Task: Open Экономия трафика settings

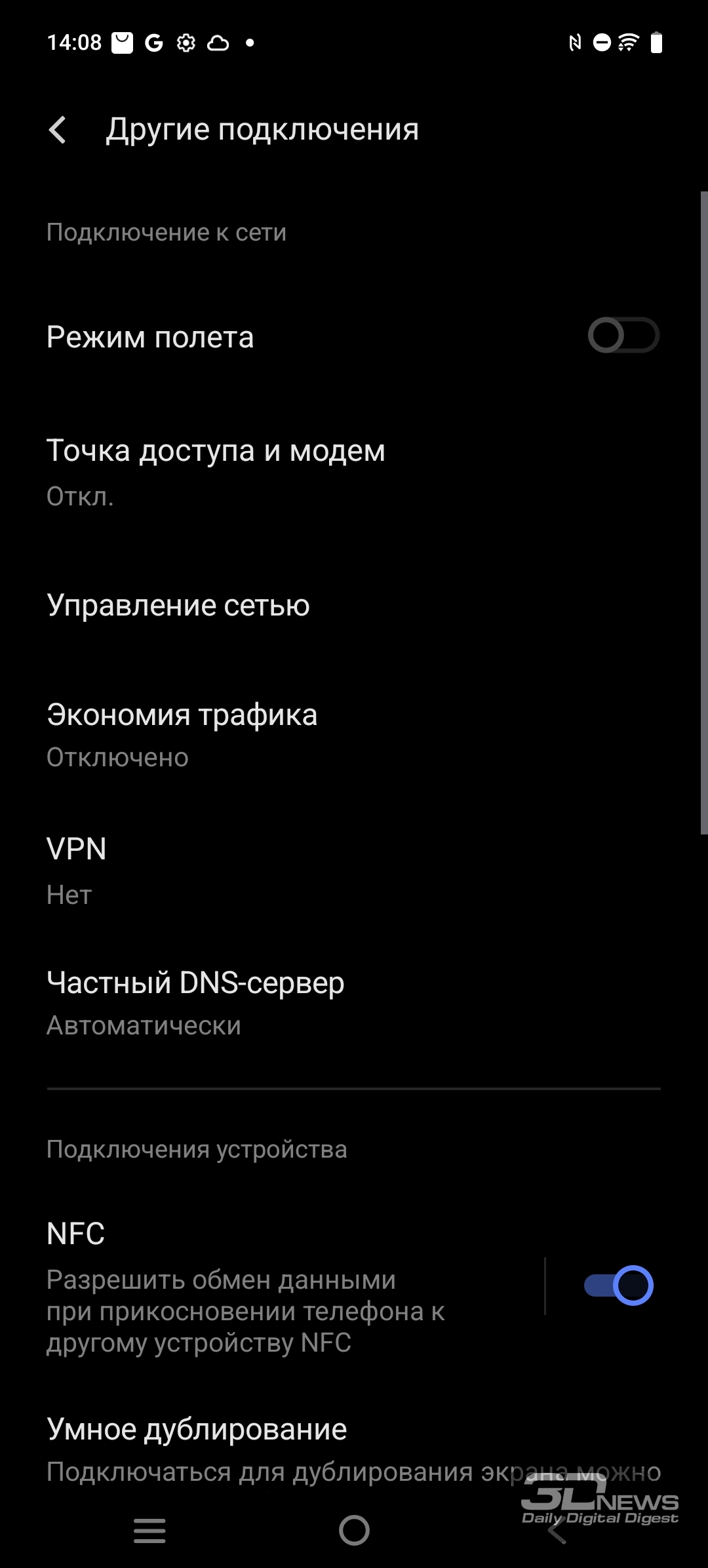Action: point(354,734)
